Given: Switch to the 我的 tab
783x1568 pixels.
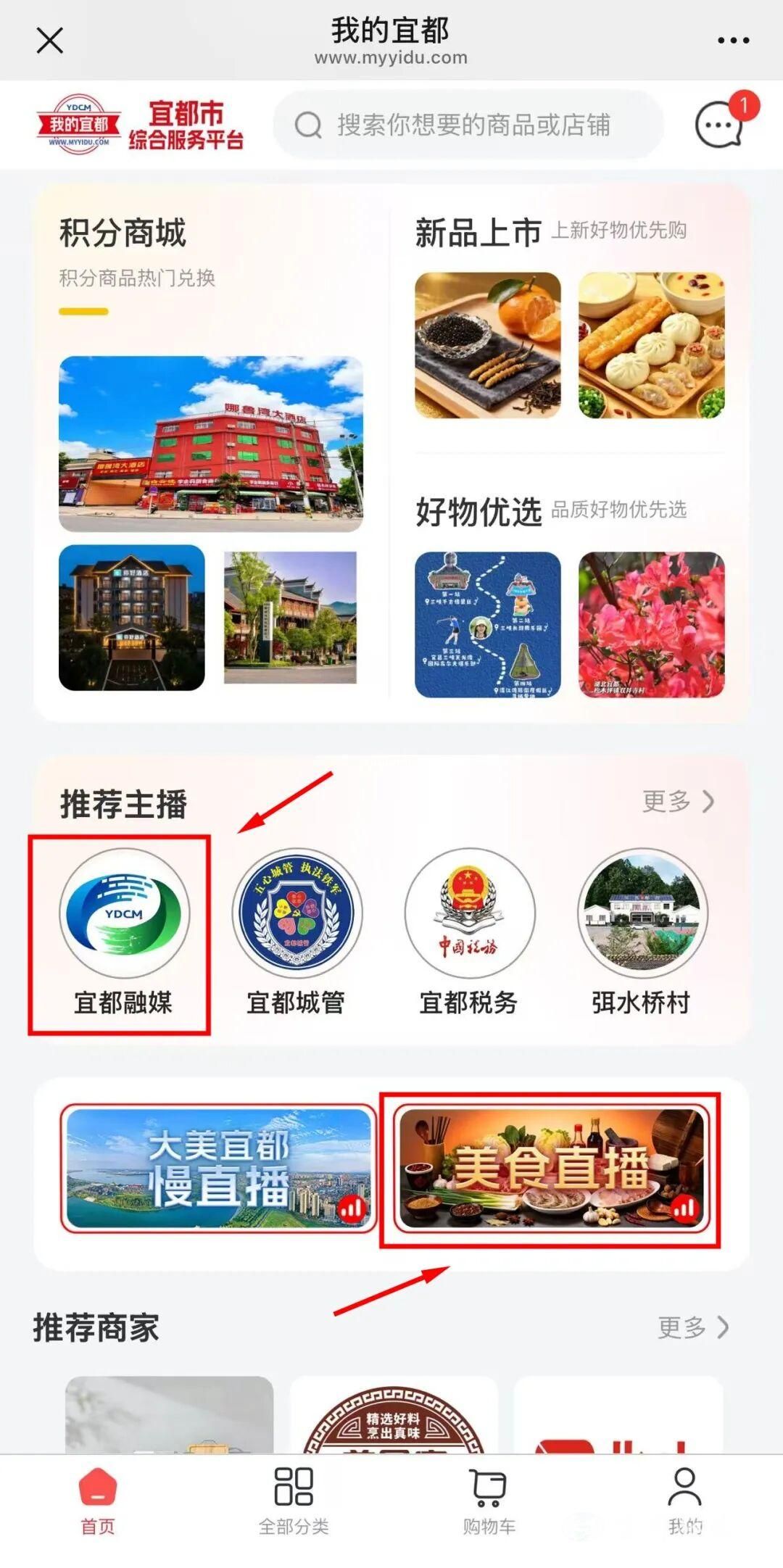Looking at the screenshot, I should click(x=684, y=1501).
